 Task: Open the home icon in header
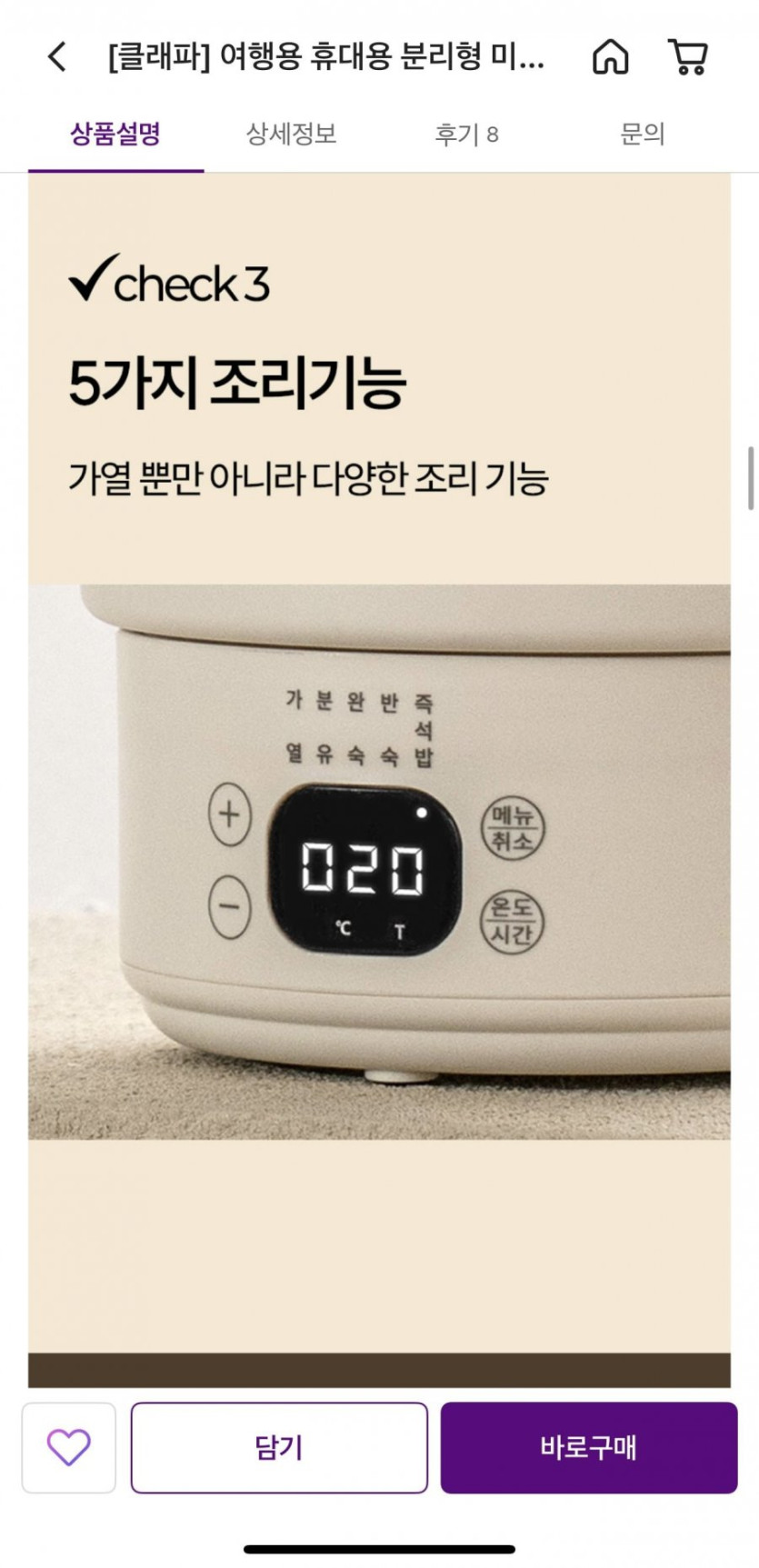click(611, 57)
